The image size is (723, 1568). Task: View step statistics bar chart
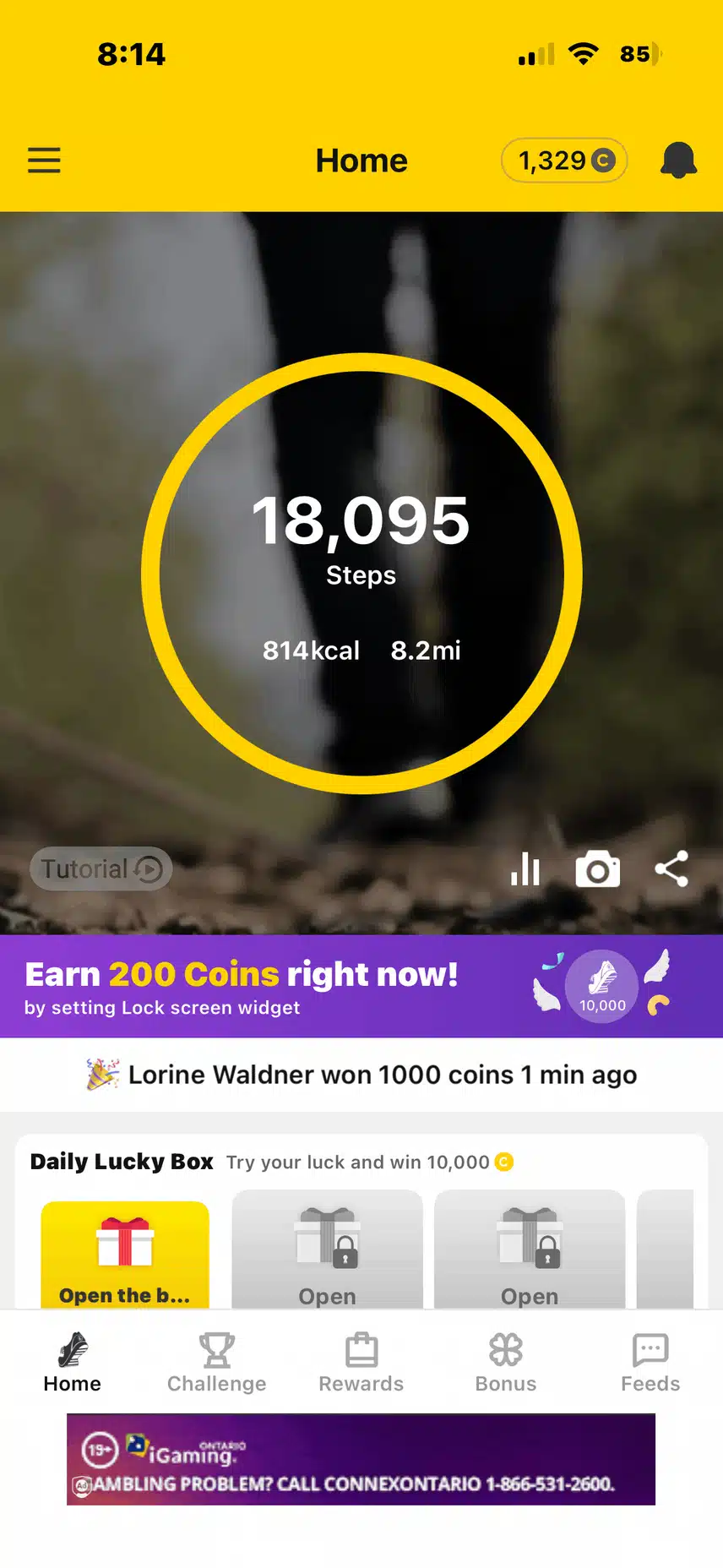click(525, 868)
